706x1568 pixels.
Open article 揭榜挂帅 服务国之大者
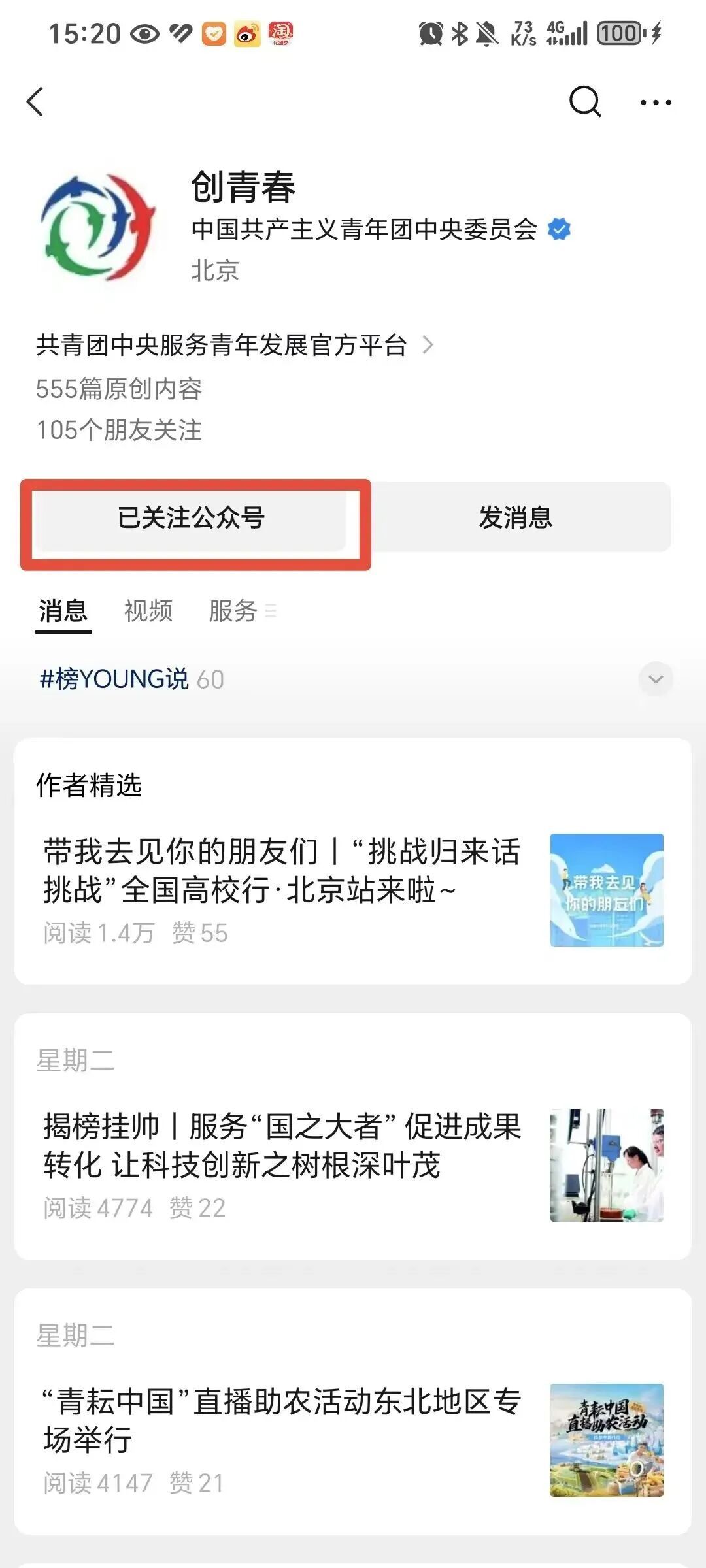point(281,1146)
